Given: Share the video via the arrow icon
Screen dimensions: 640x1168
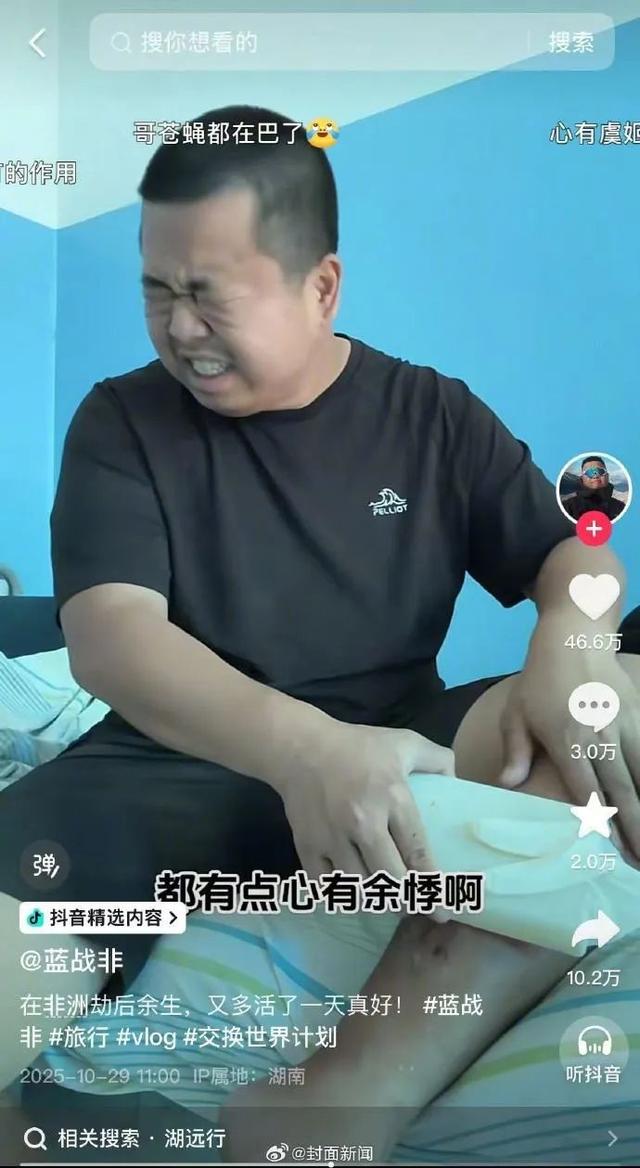Looking at the screenshot, I should coord(594,932).
